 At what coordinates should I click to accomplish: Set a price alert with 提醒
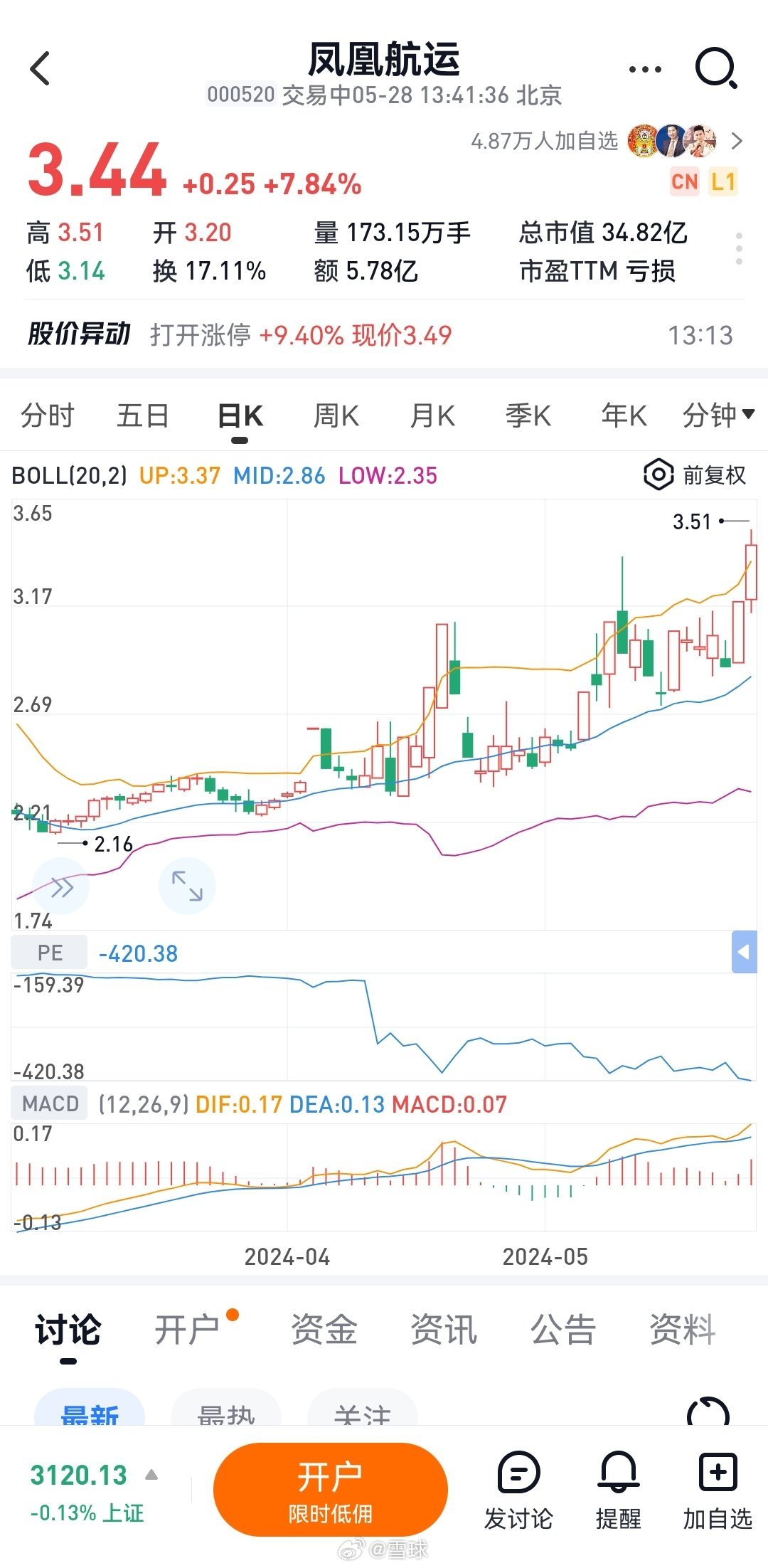[x=619, y=1490]
